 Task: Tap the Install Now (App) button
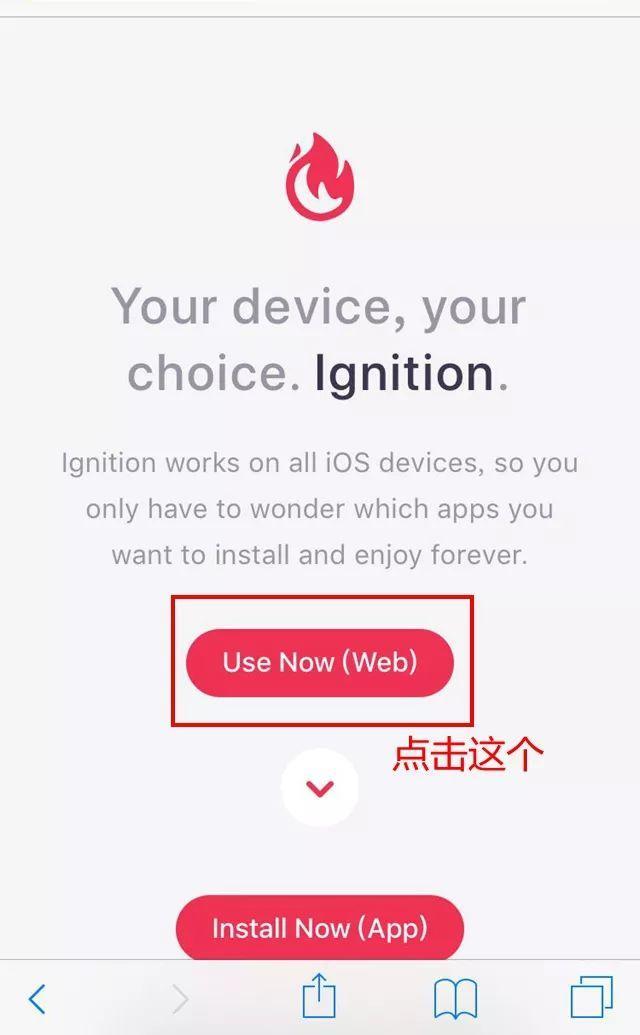[320, 927]
